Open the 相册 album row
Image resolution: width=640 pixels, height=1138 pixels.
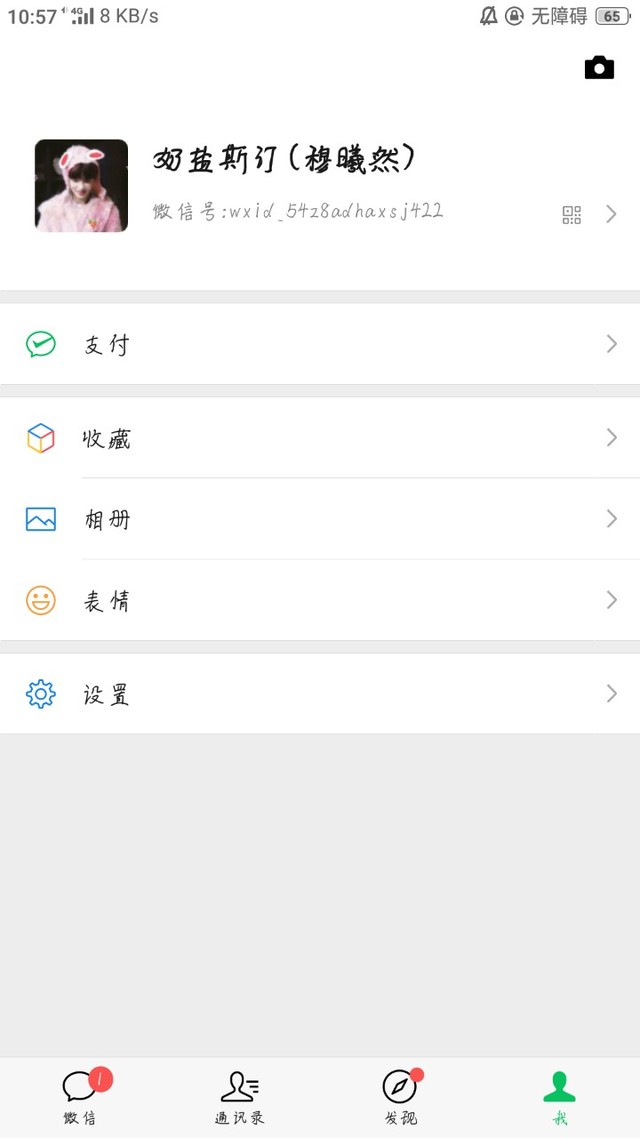pyautogui.click(x=320, y=519)
